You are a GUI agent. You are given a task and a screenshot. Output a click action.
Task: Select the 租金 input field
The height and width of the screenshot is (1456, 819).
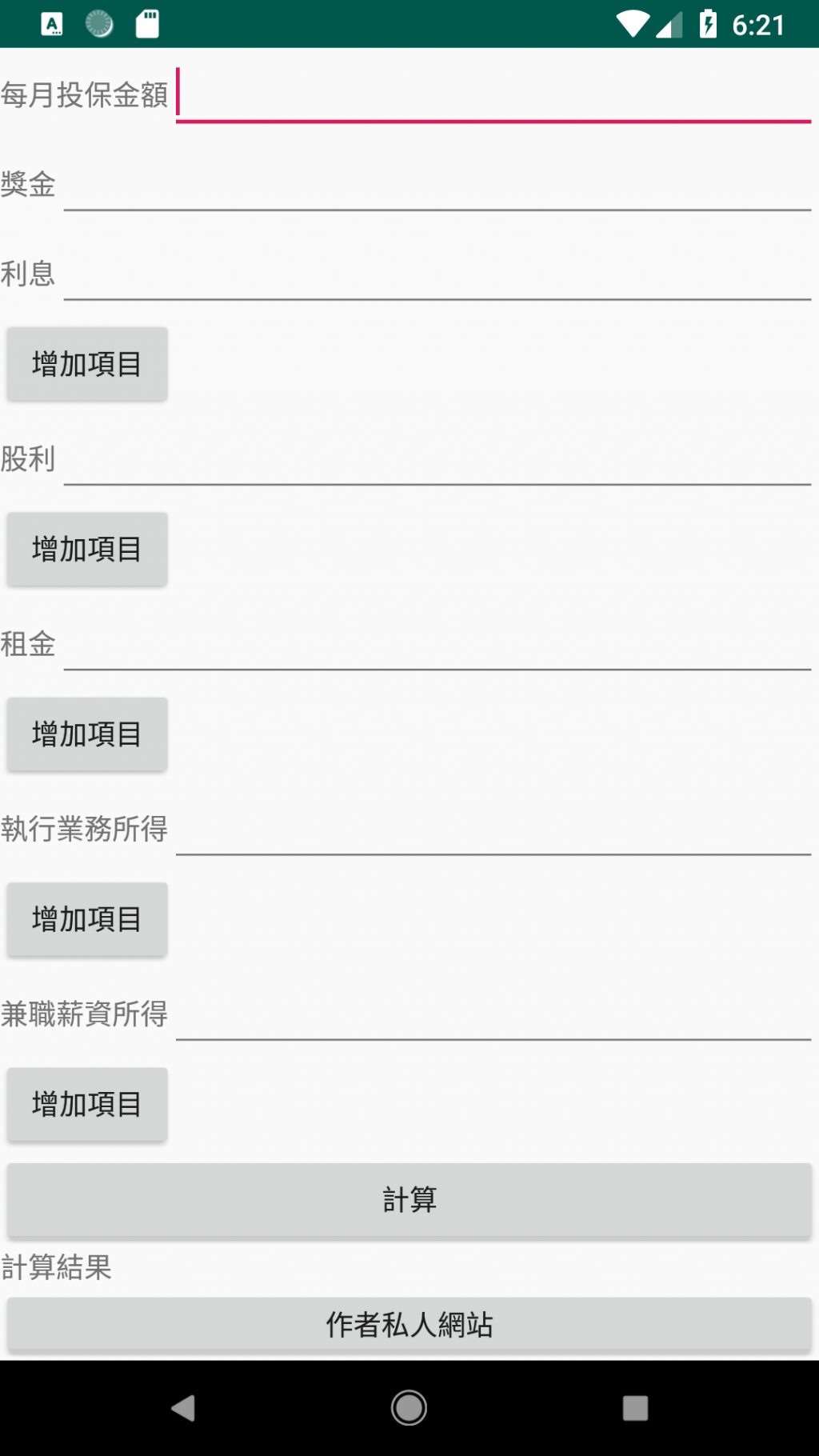[x=437, y=643]
